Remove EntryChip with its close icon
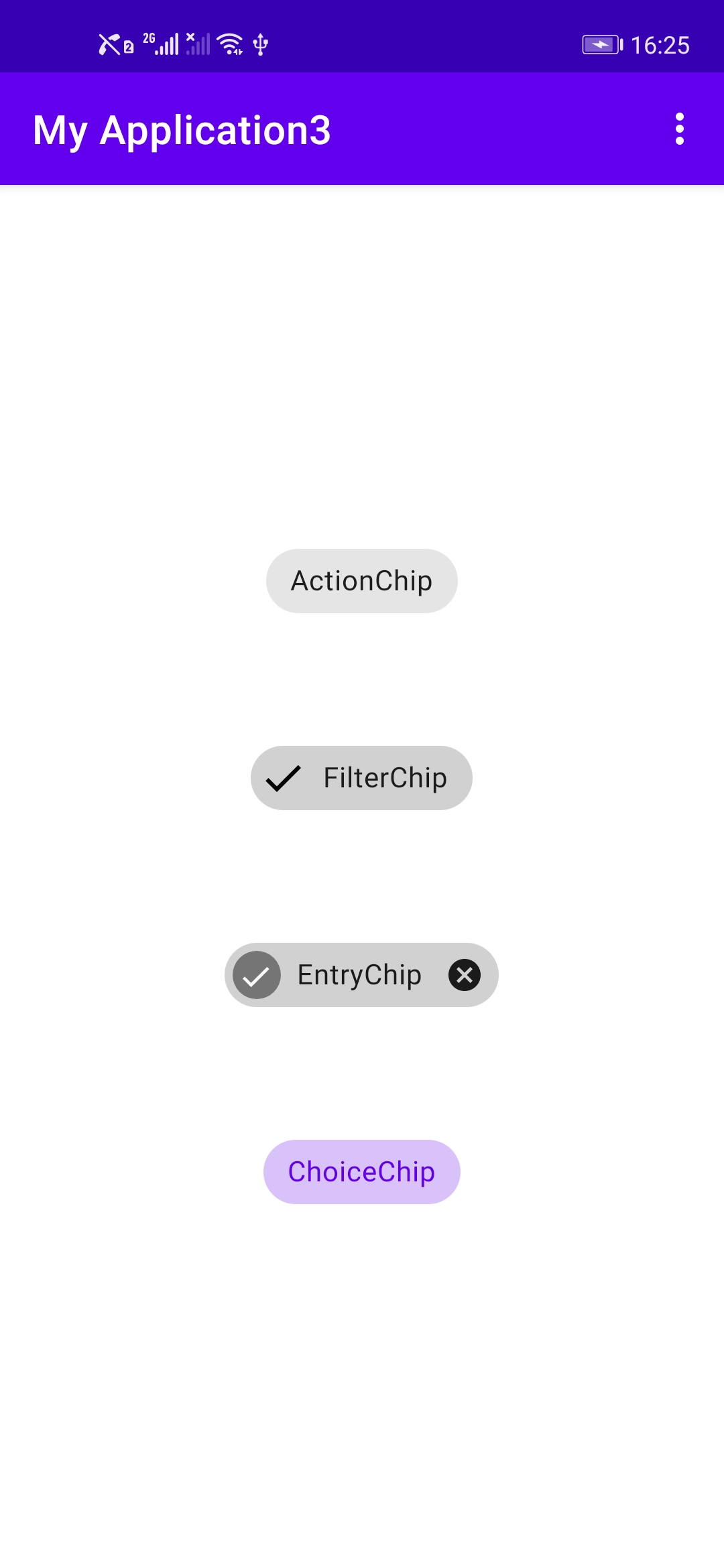The image size is (724, 1568). (465, 975)
